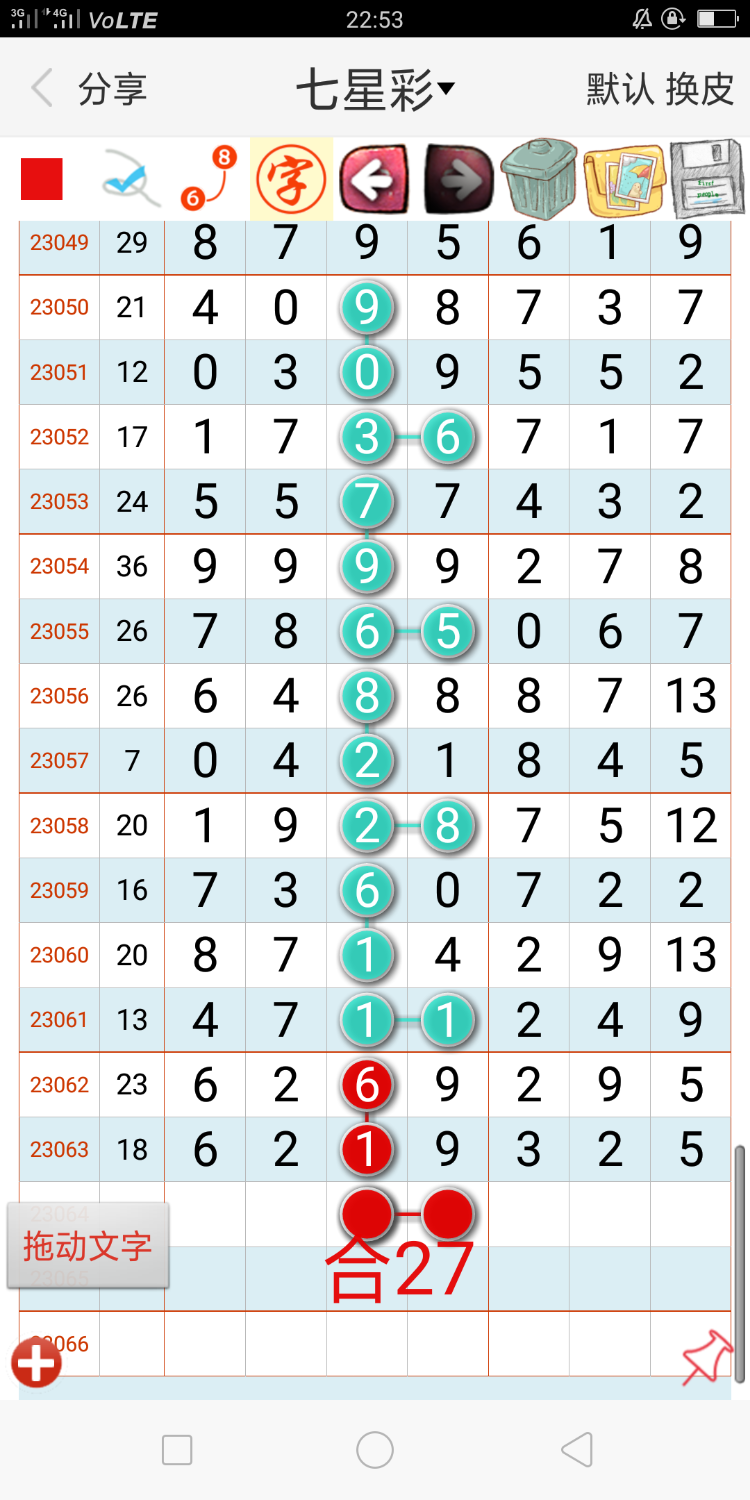750x1500 pixels.
Task: Select the 默认 default option
Action: pyautogui.click(x=620, y=90)
